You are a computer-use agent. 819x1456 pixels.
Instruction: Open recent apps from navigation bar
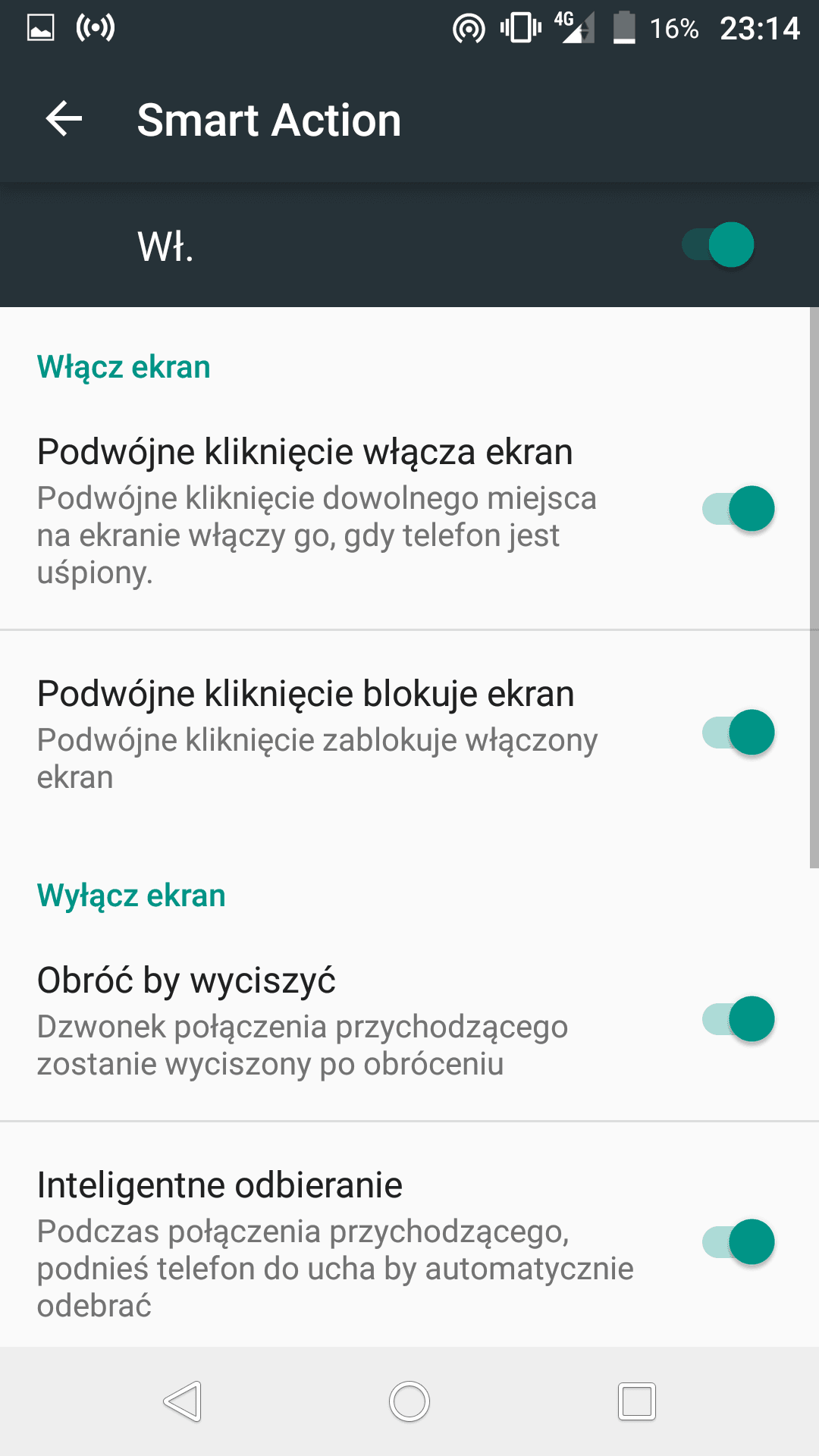(x=637, y=1401)
